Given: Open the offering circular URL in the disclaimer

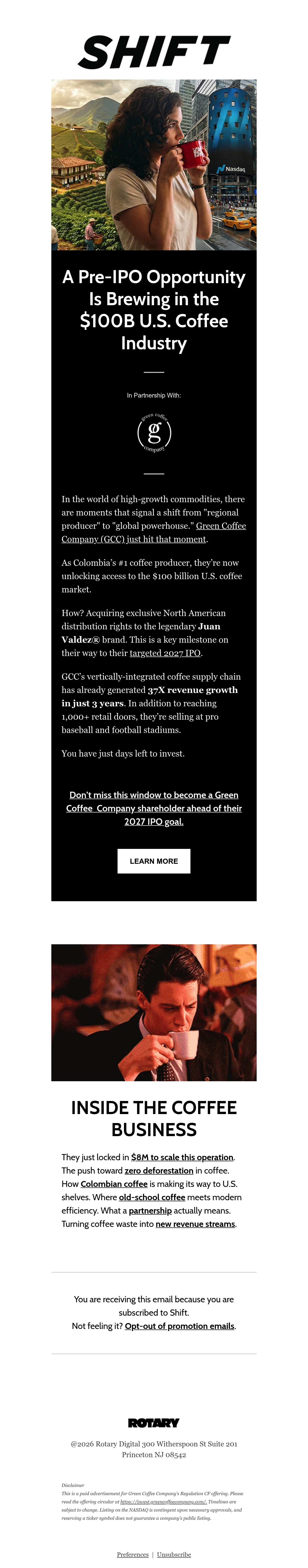Looking at the screenshot, I should [163, 1502].
